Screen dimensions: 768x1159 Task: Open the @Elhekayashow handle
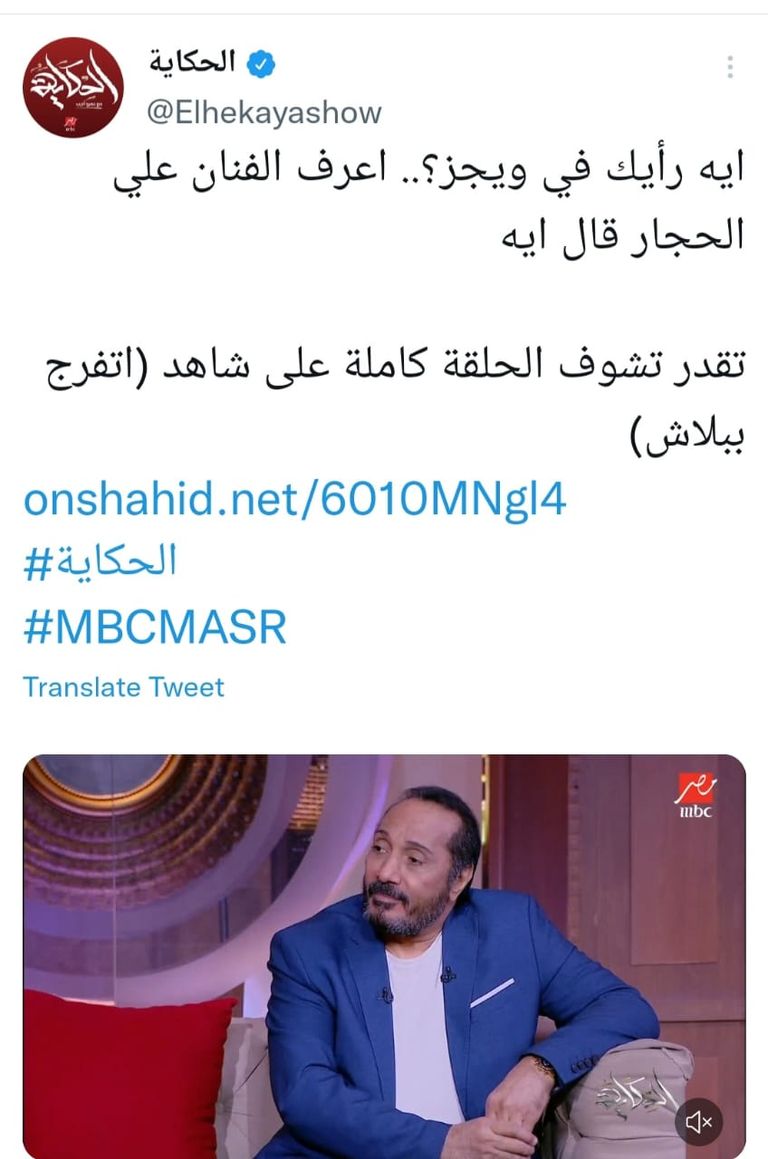[x=265, y=112]
